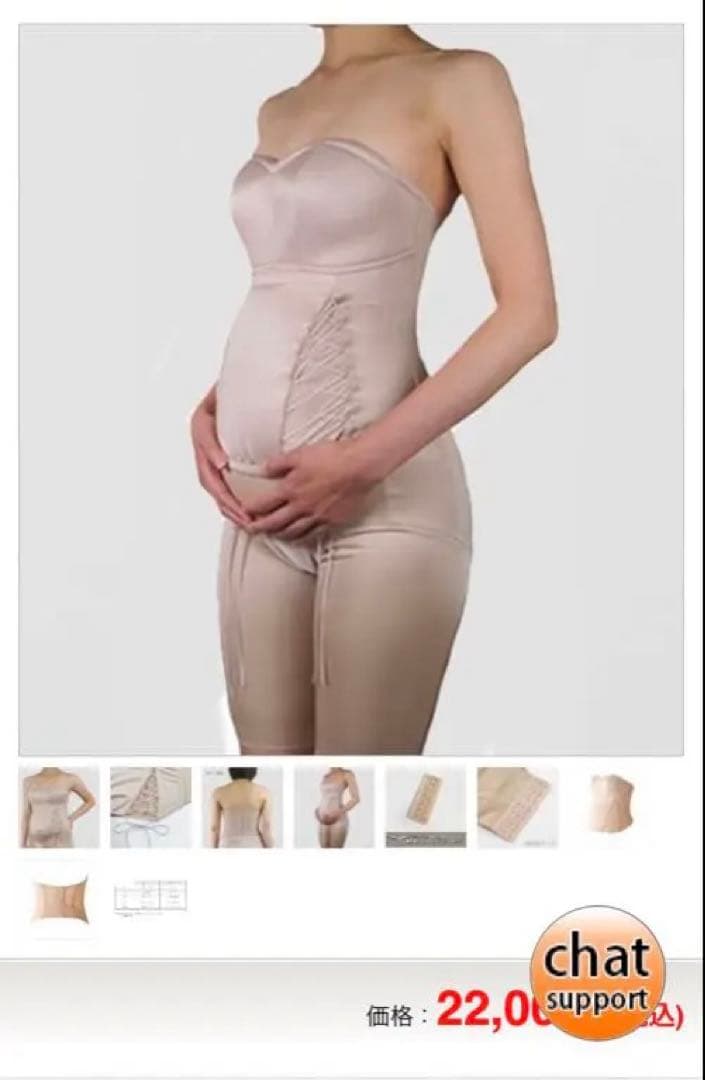Viewport: 705px width, 1080px height.
Task: Select the full-body side view thumbnail
Action: click(x=334, y=807)
